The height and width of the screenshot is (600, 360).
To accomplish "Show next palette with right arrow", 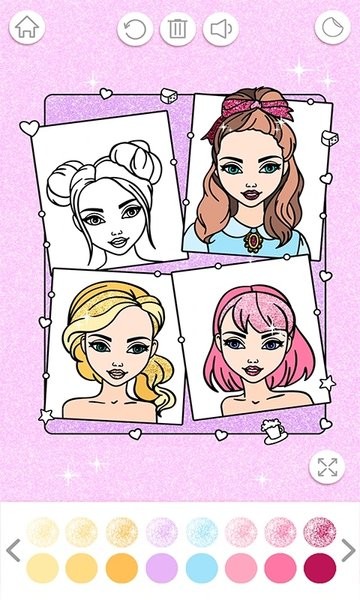I will click(x=348, y=550).
